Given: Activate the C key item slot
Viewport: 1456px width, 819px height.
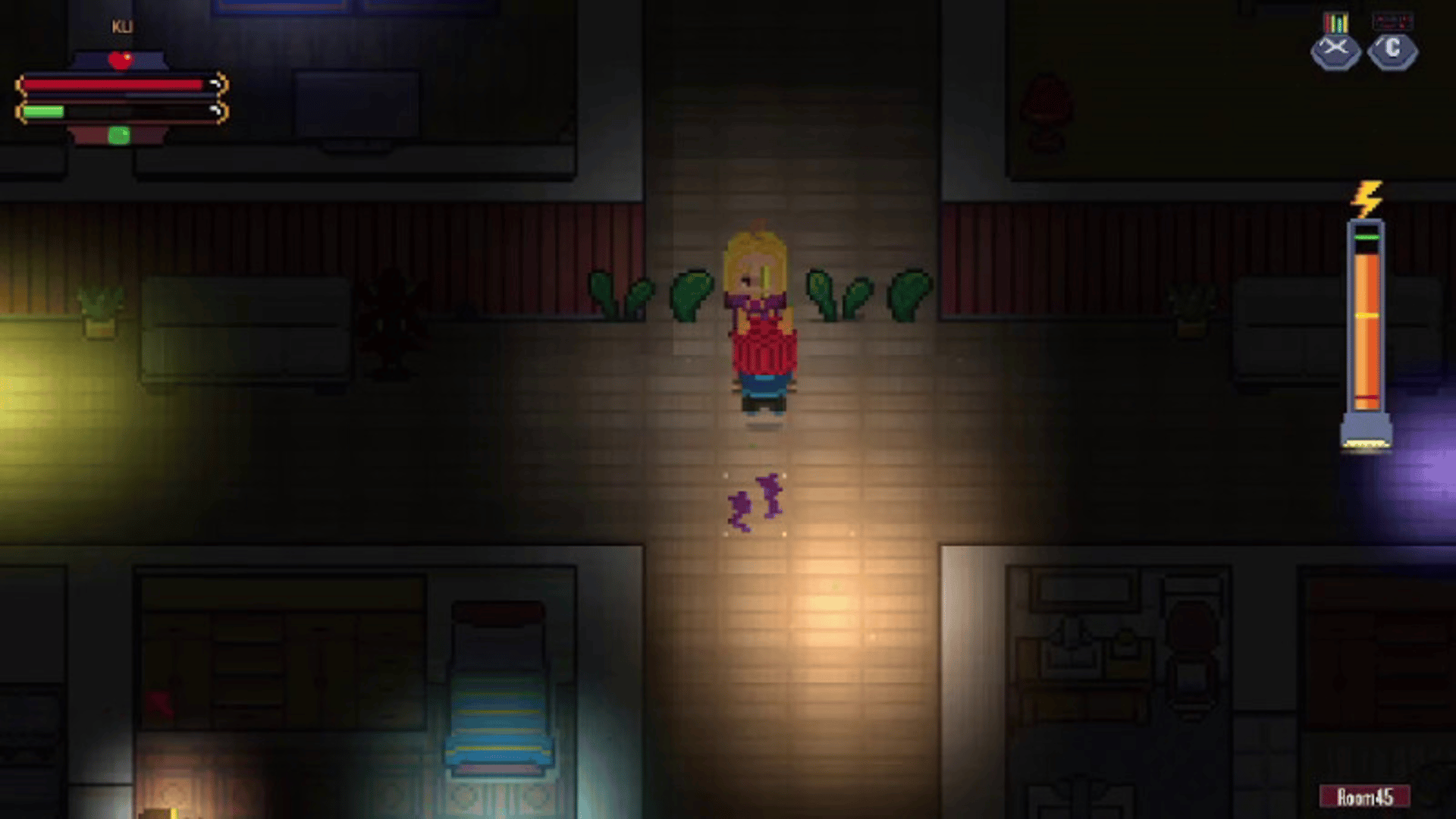Looking at the screenshot, I should pyautogui.click(x=1392, y=50).
